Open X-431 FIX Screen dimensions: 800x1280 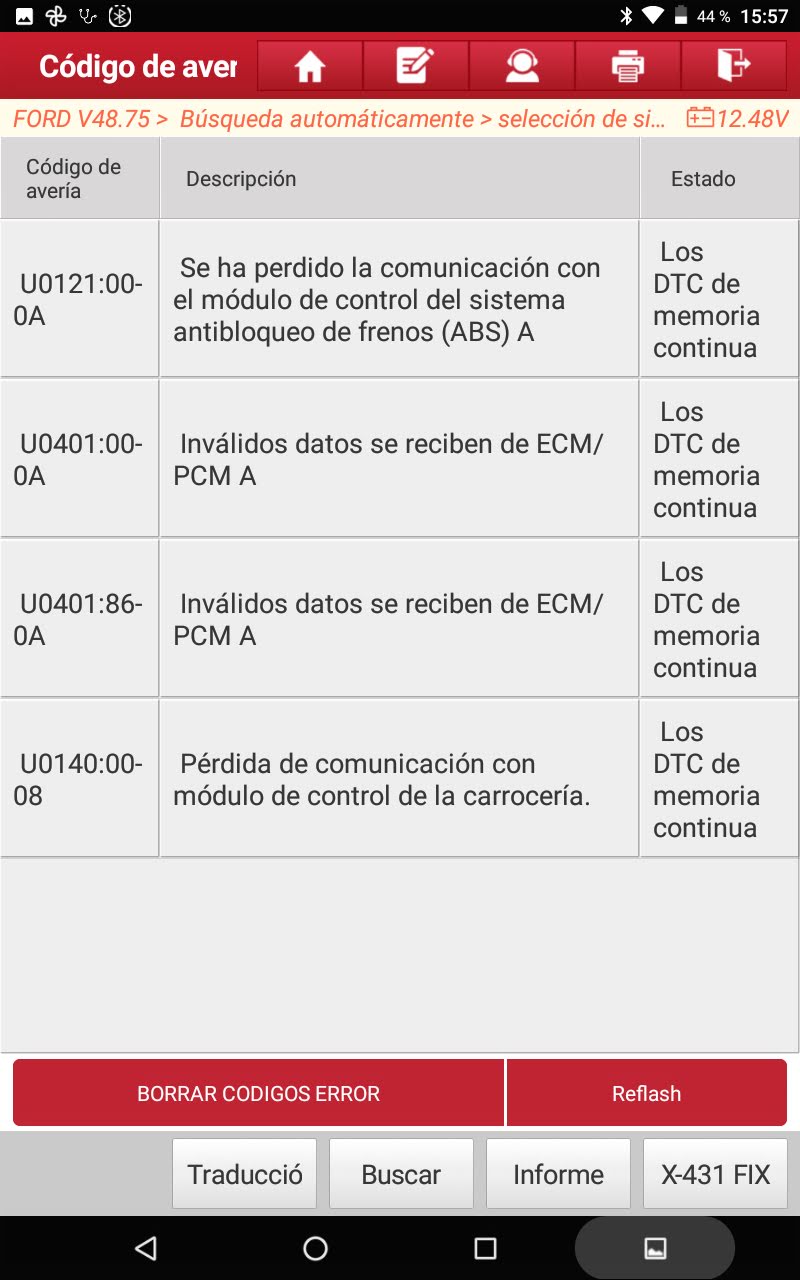tap(715, 1174)
